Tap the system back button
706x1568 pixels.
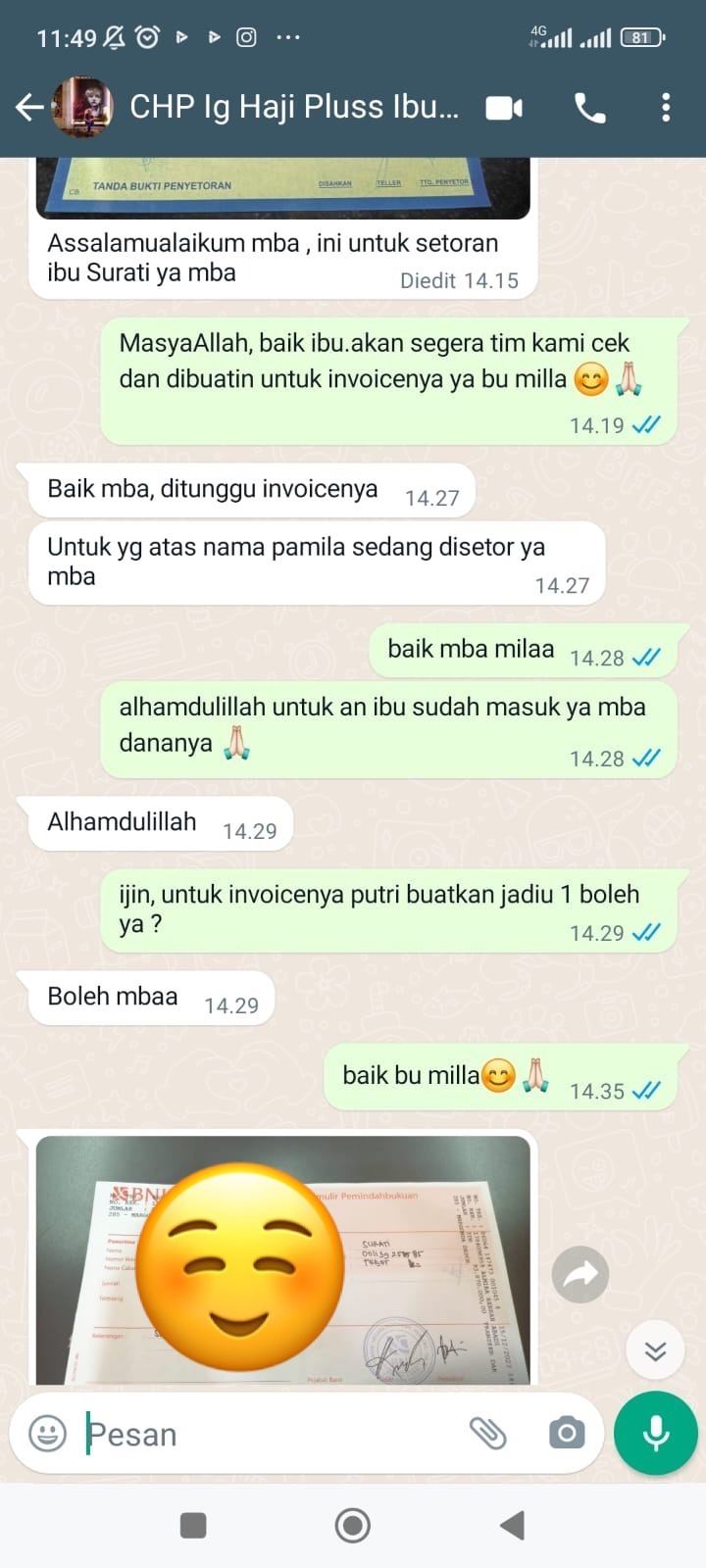pyautogui.click(x=512, y=1525)
